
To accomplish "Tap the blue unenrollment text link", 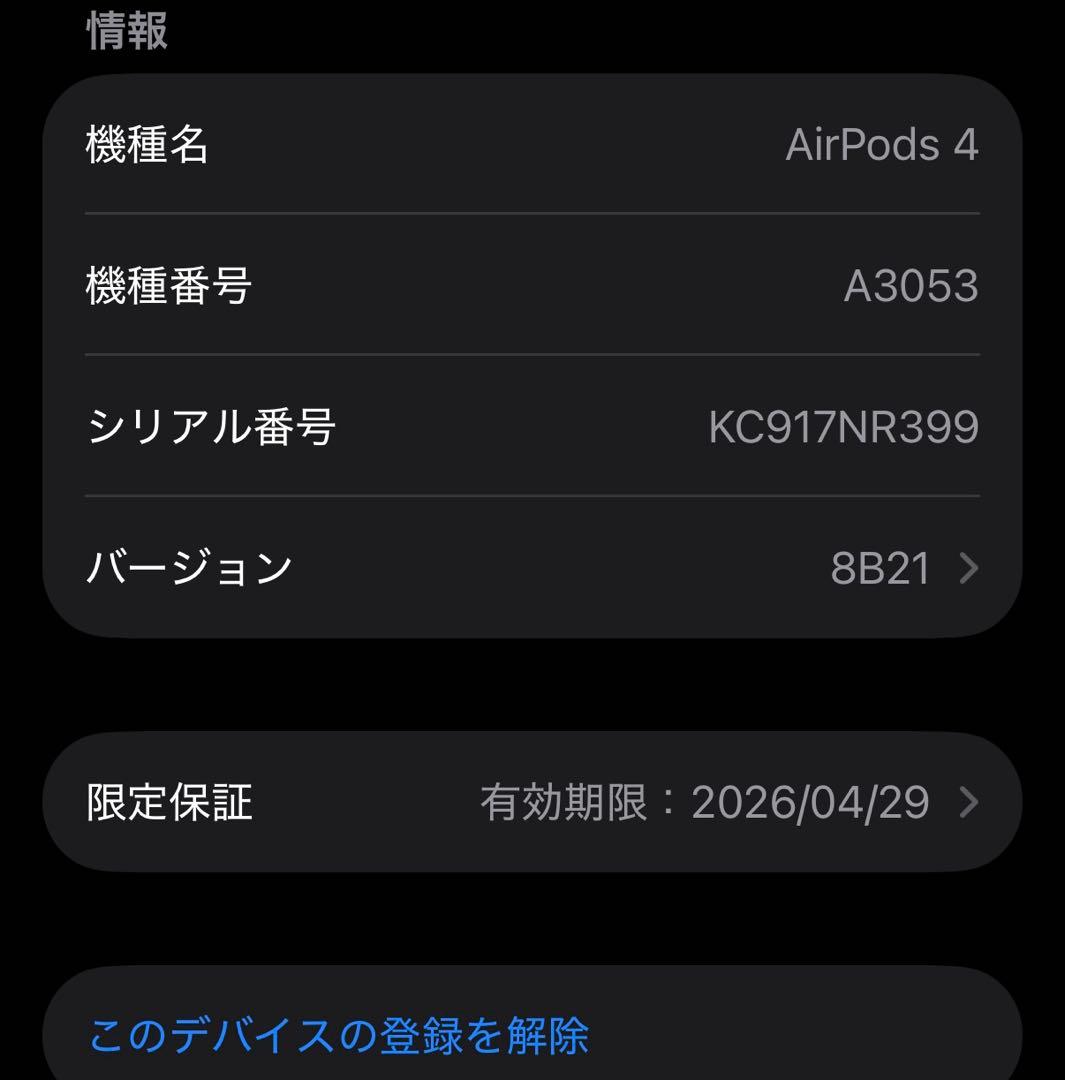I will [x=338, y=1040].
